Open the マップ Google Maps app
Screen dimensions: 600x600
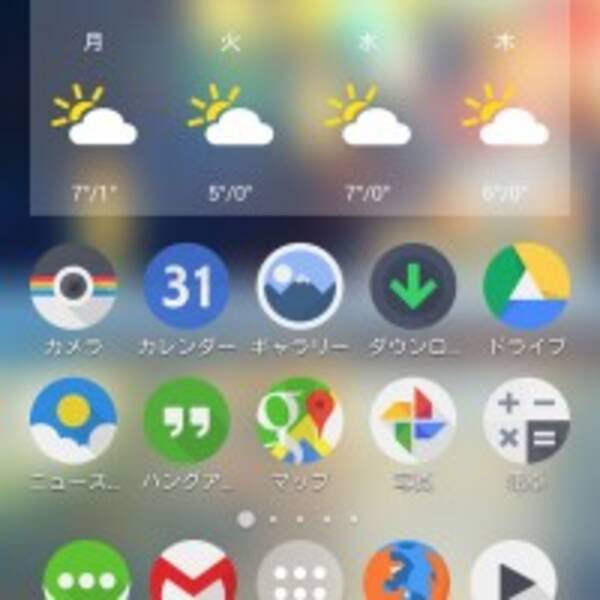click(300, 420)
